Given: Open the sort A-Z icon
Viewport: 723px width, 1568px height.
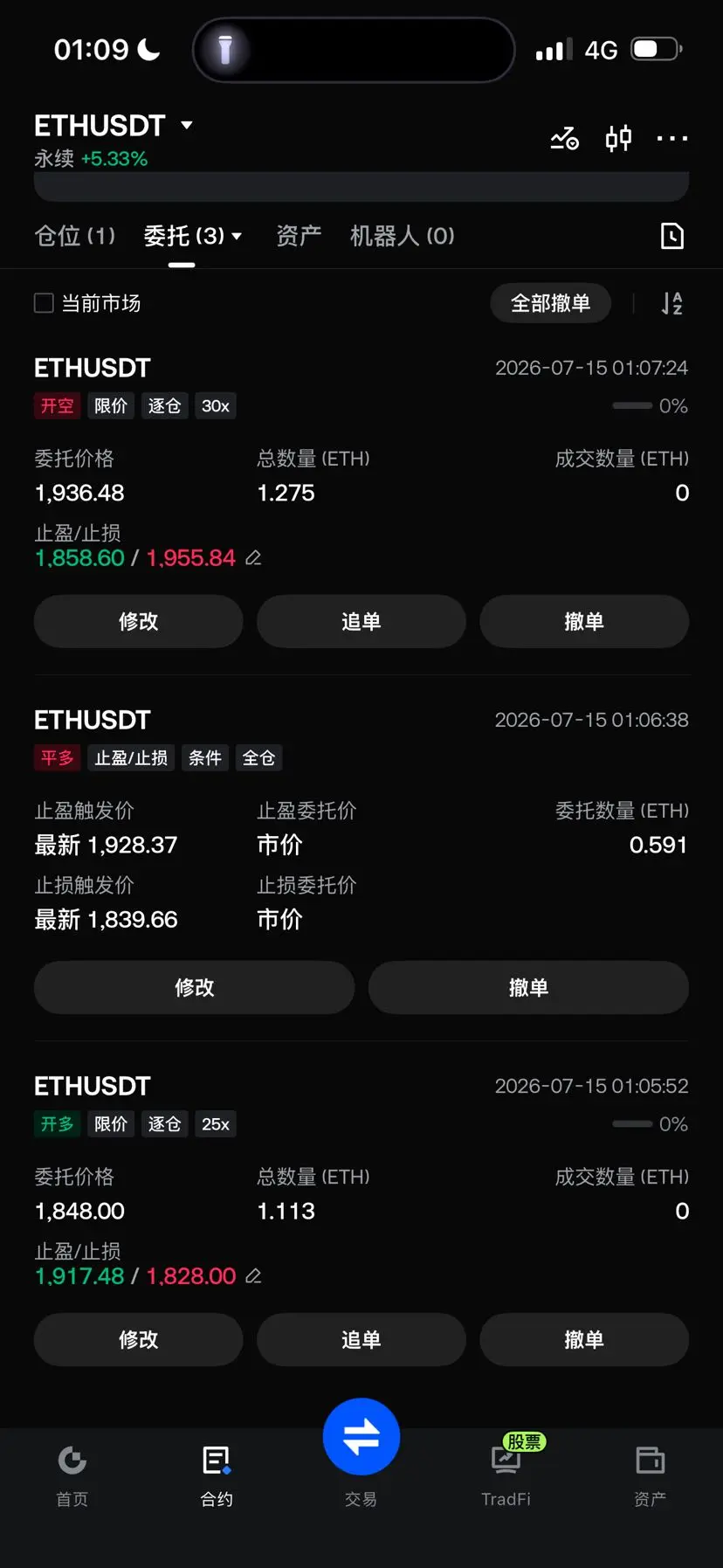Looking at the screenshot, I should (x=671, y=303).
